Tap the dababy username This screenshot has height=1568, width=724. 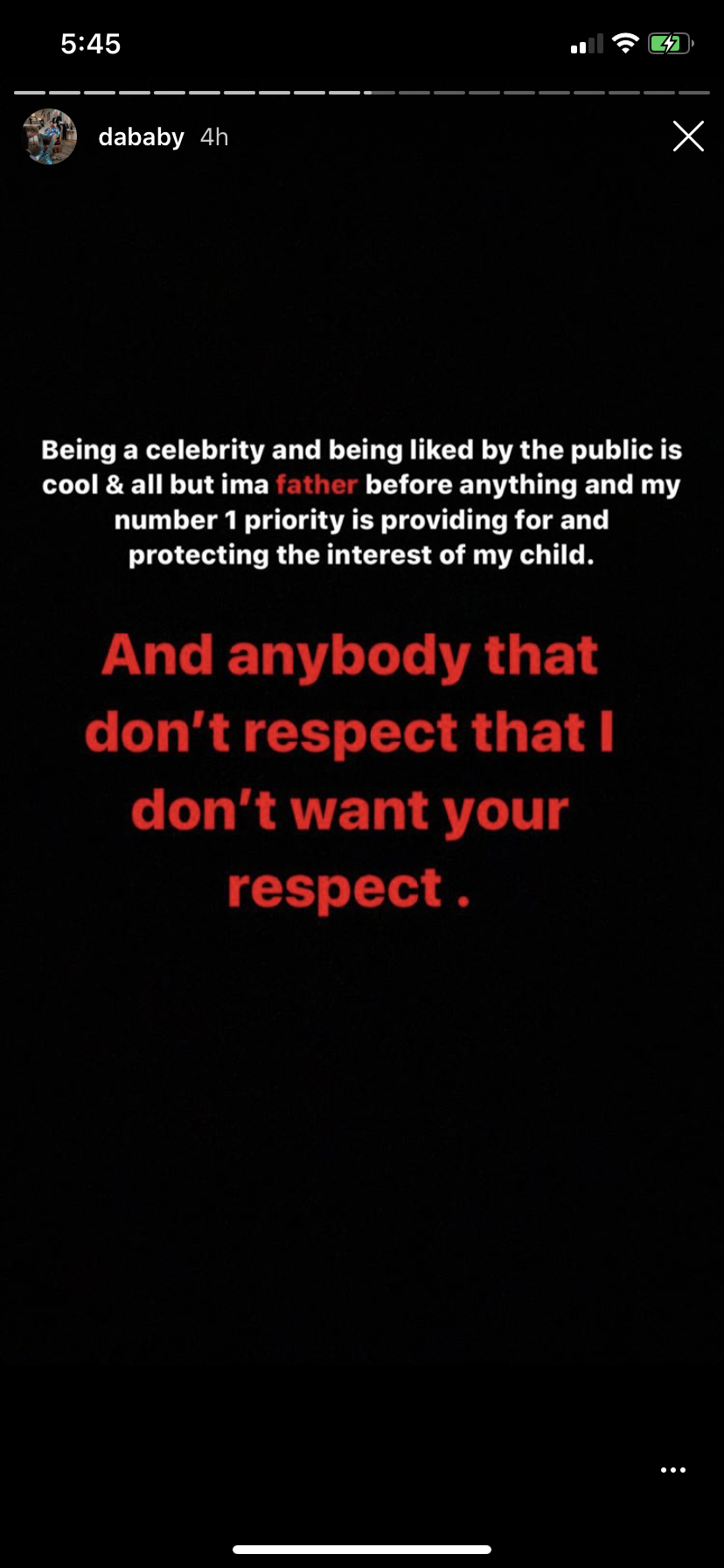point(141,137)
